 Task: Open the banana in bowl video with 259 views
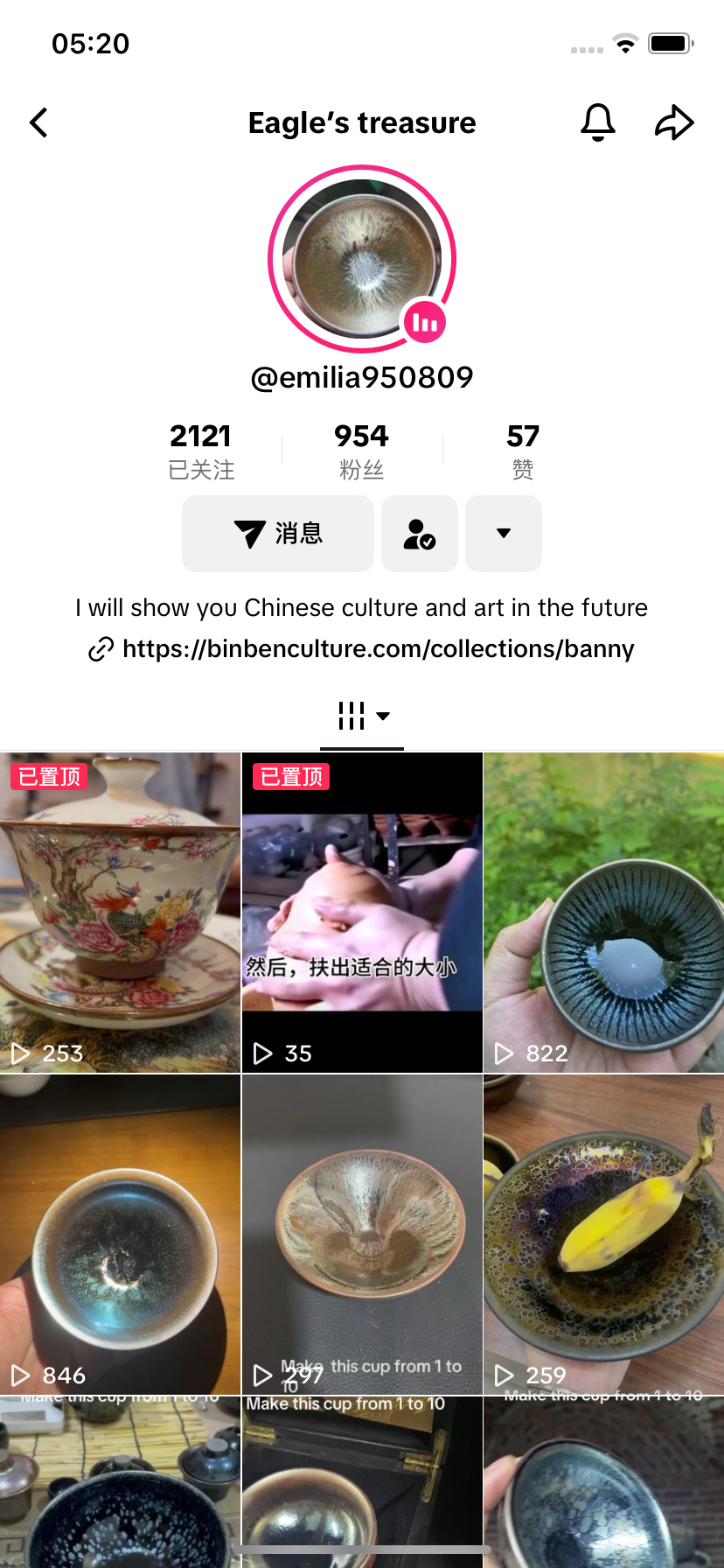point(604,1235)
